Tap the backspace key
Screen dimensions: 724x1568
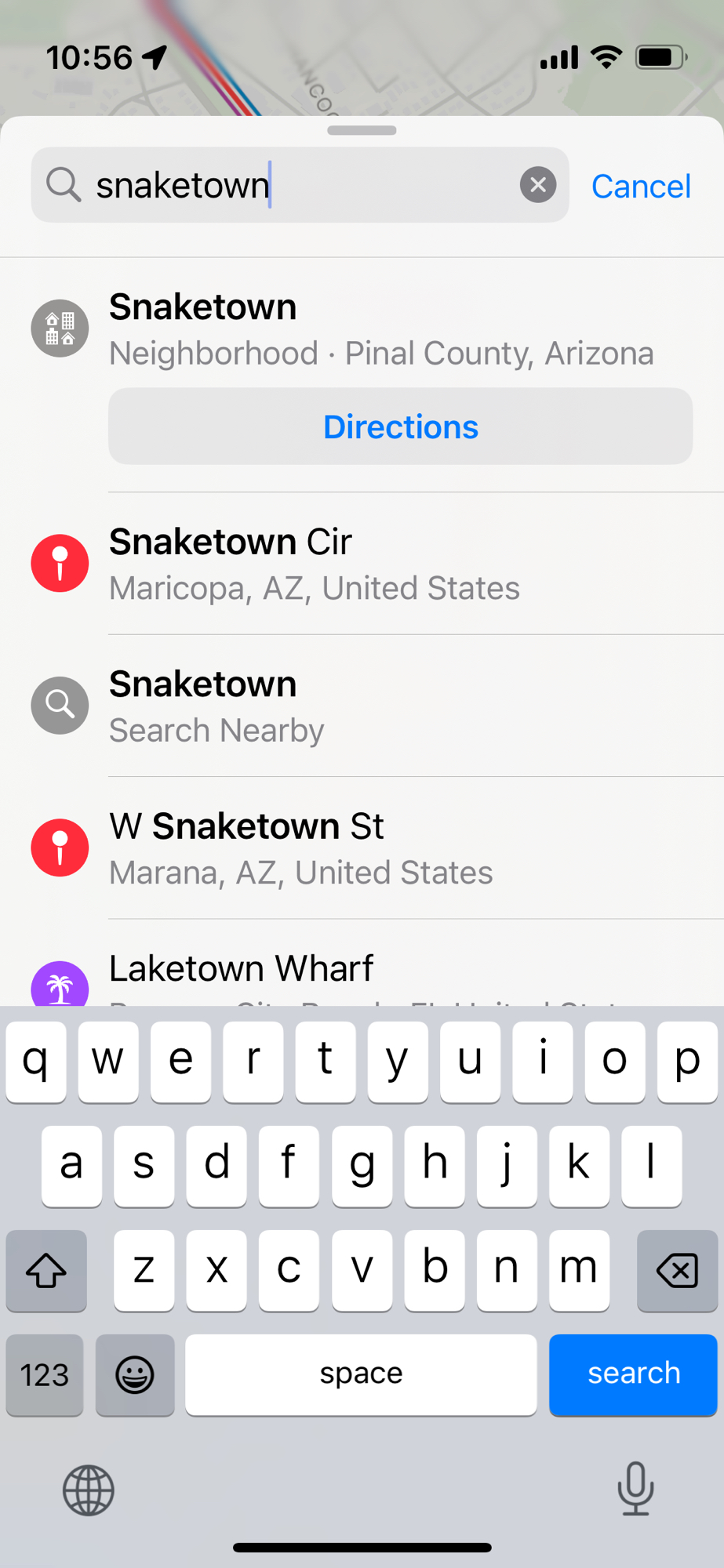tap(677, 1270)
